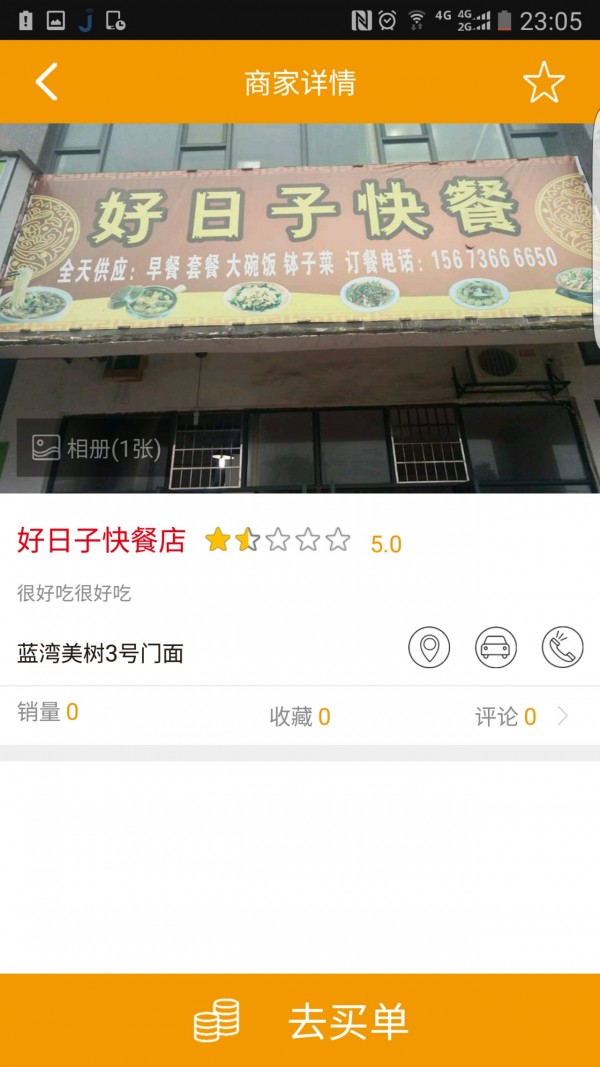Open driving directions via car icon
The image size is (600, 1067).
[x=496, y=647]
